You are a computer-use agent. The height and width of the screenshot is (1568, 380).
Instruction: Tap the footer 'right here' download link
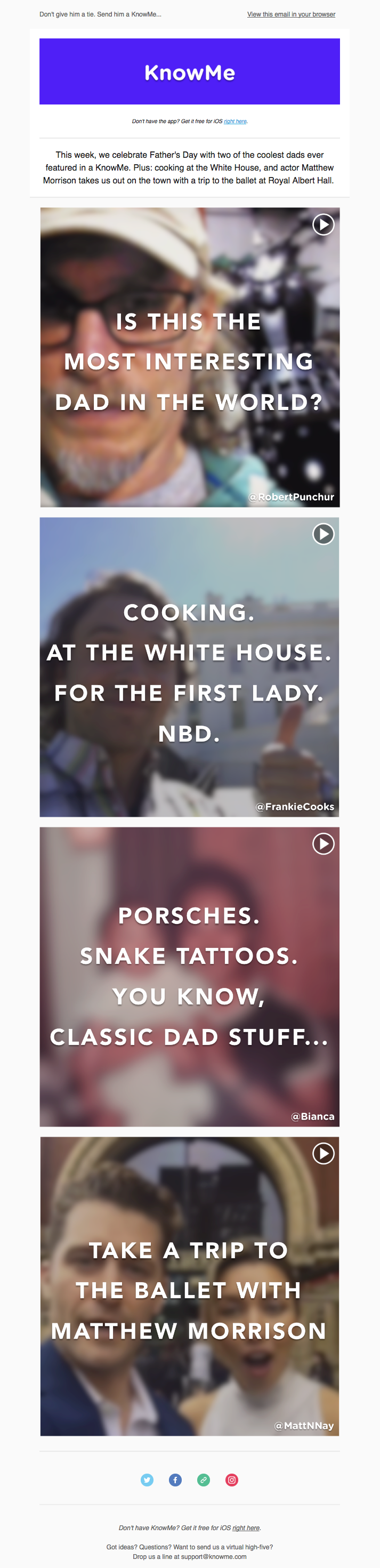pyautogui.click(x=246, y=1528)
